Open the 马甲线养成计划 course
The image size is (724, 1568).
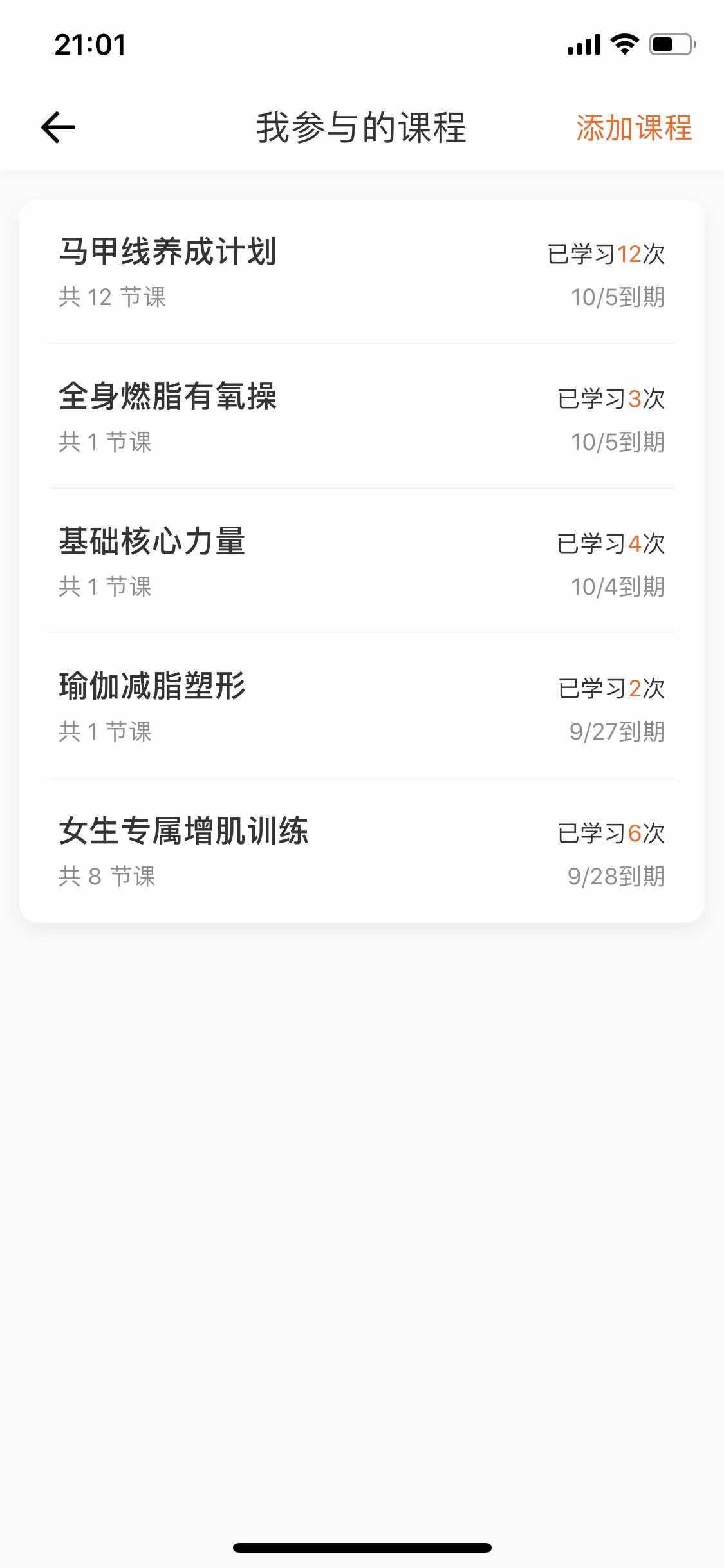coord(168,252)
